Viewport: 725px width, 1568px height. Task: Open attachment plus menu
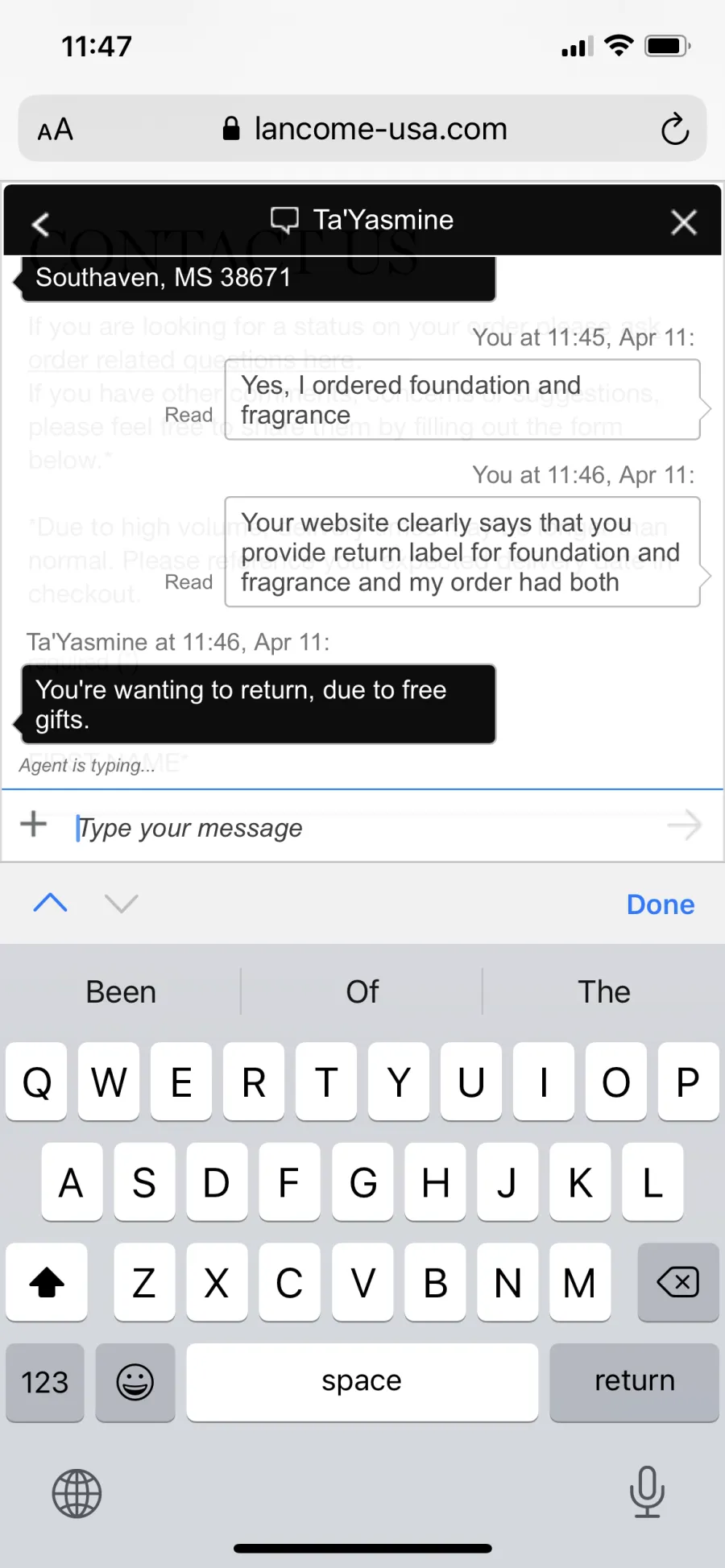pyautogui.click(x=34, y=824)
